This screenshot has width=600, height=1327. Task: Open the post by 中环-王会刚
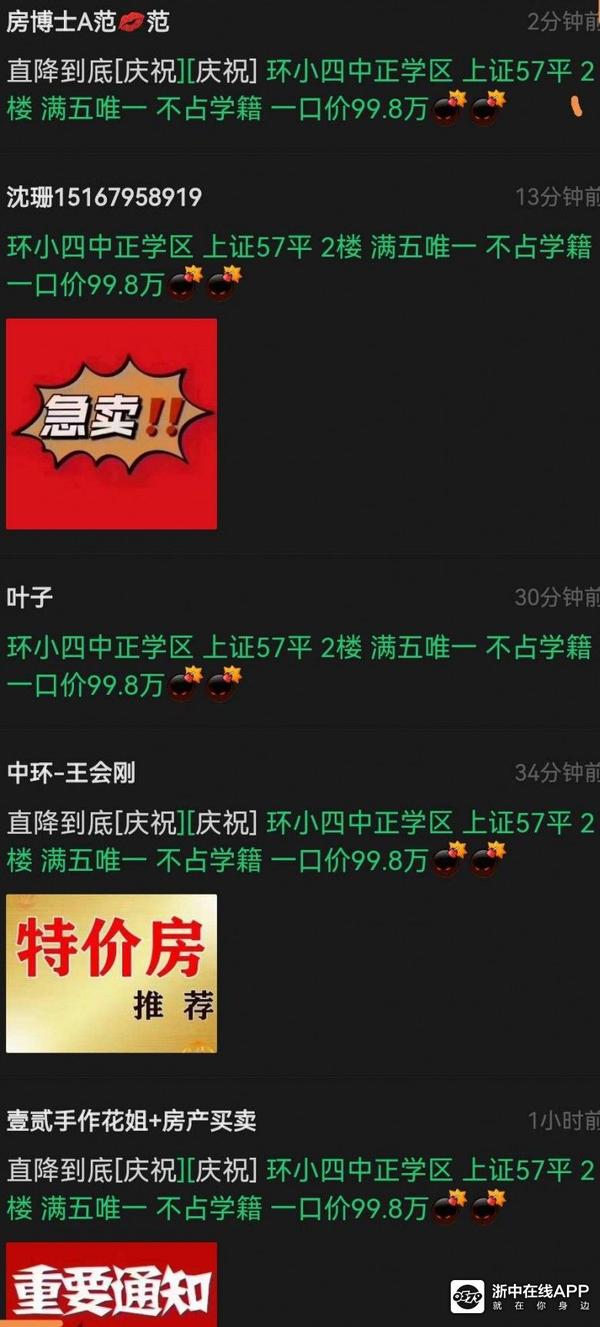pos(300,841)
